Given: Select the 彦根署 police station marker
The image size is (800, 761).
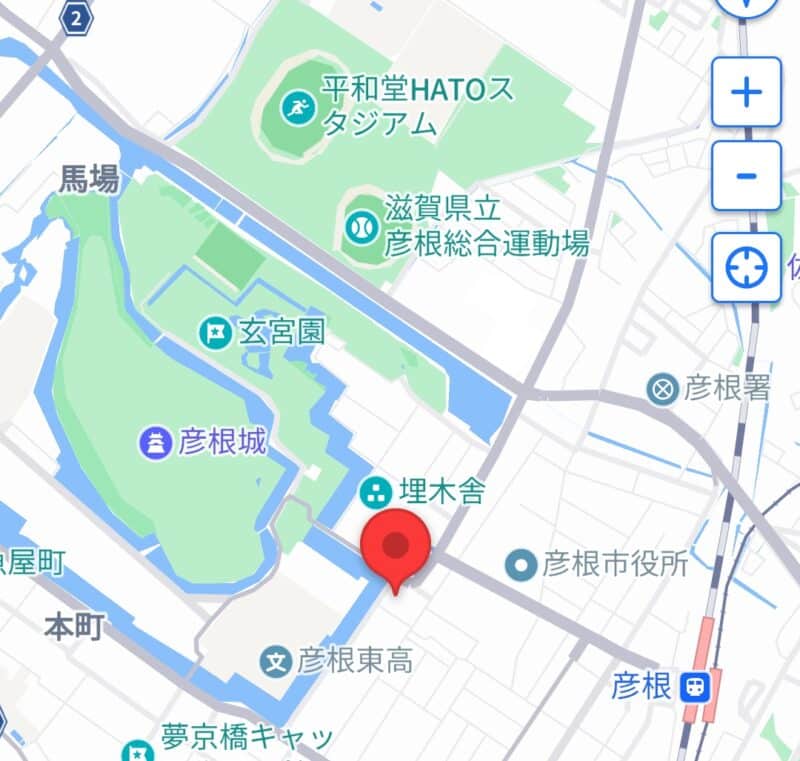Looking at the screenshot, I should tap(662, 388).
